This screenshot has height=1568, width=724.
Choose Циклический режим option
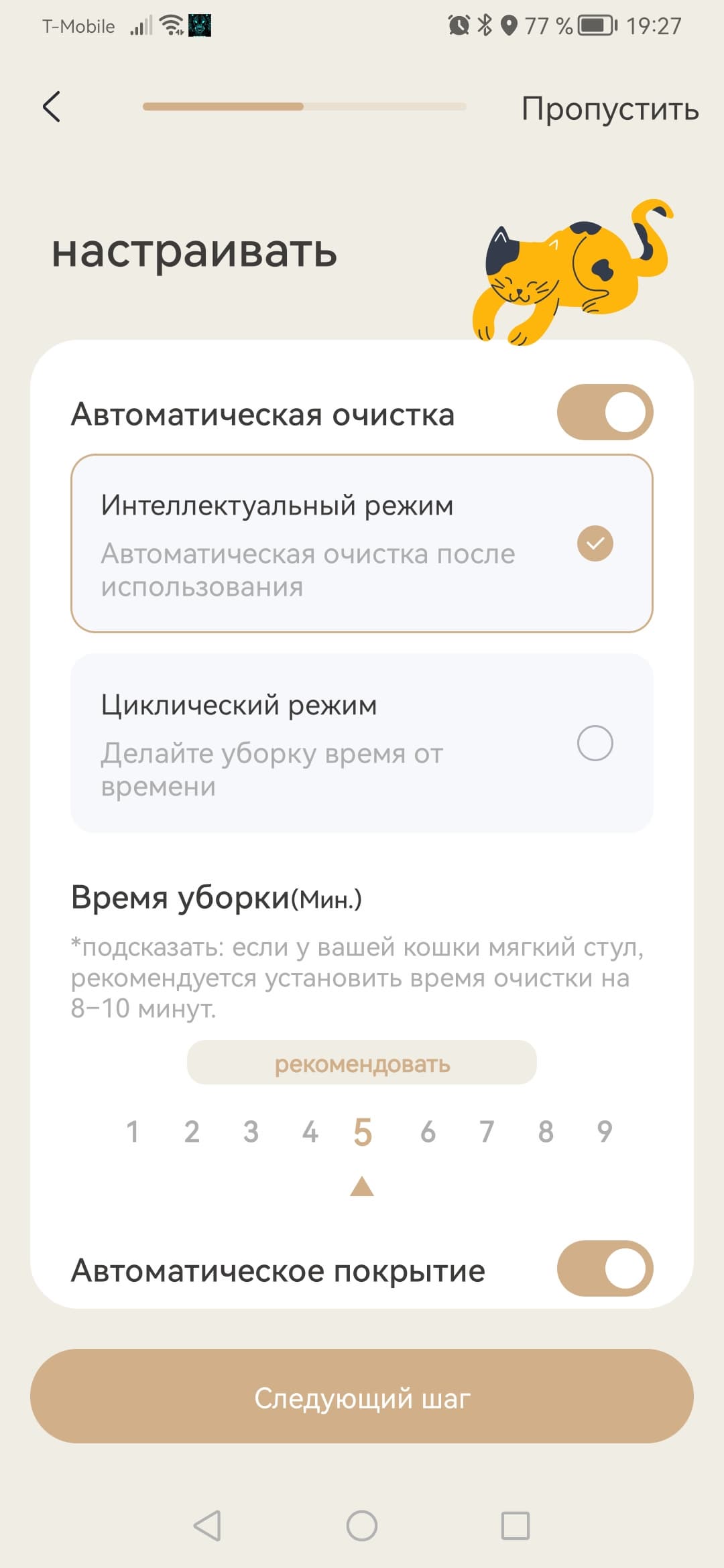(x=362, y=743)
